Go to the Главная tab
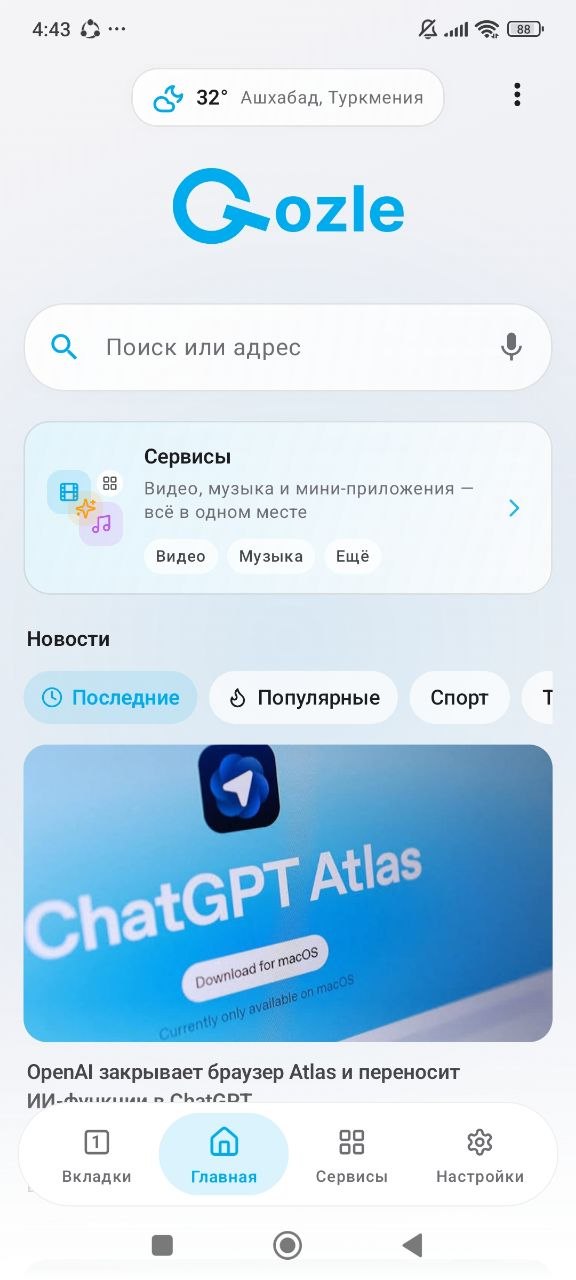 (224, 1155)
